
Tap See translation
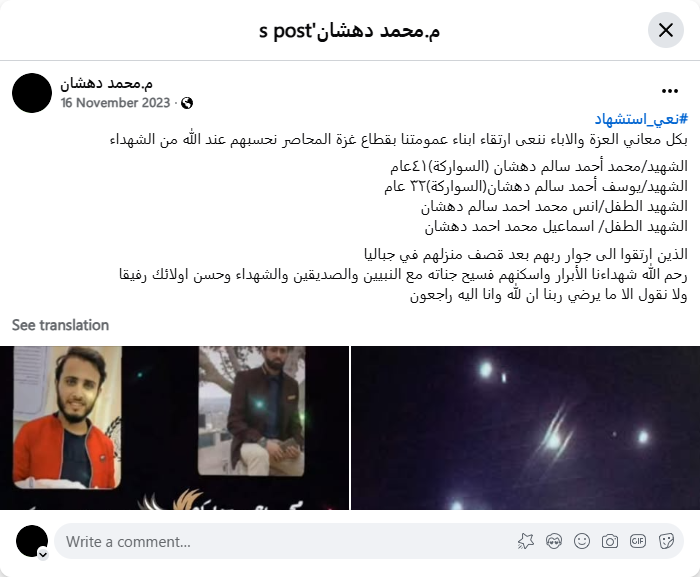coord(60,325)
